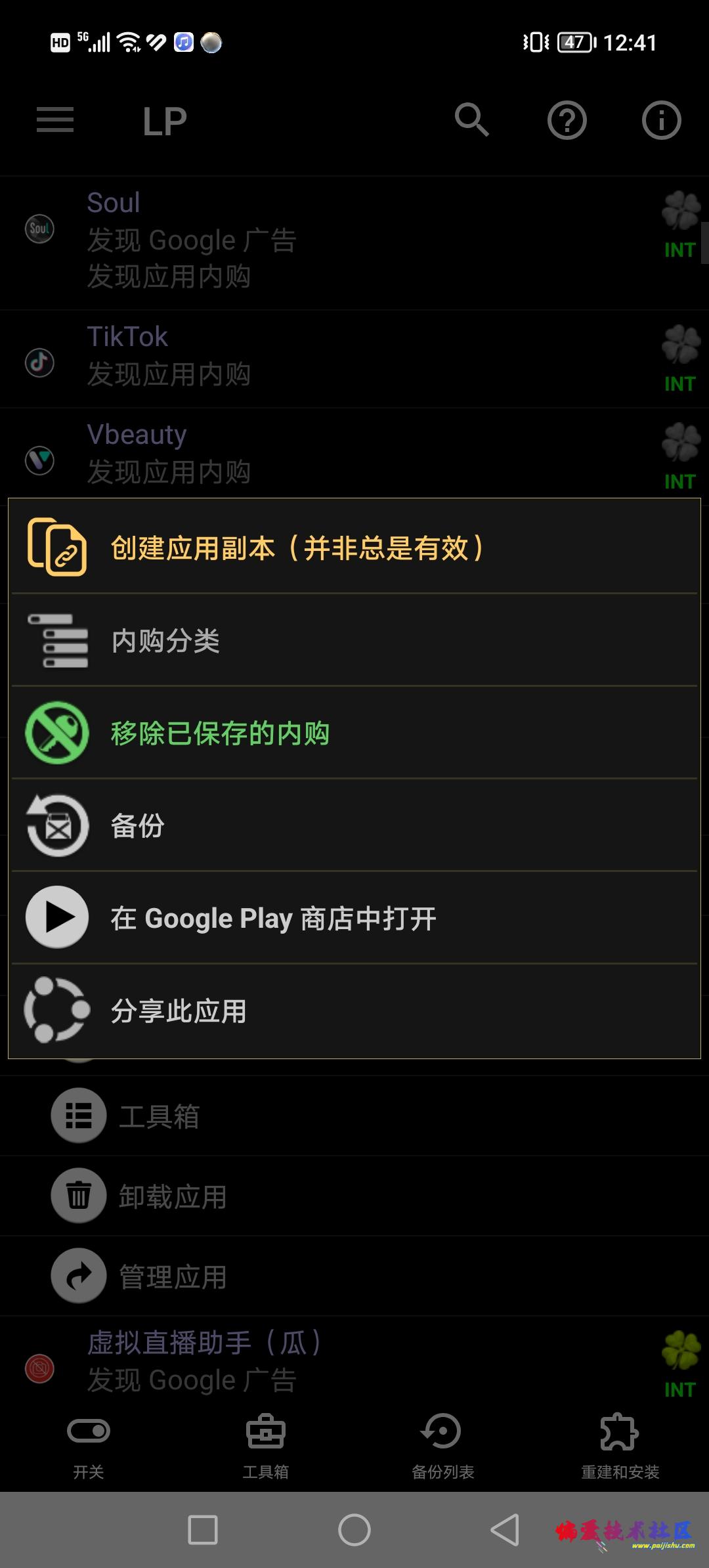709x1568 pixels.
Task: Select 创建应用副本 option
Action: point(354,548)
